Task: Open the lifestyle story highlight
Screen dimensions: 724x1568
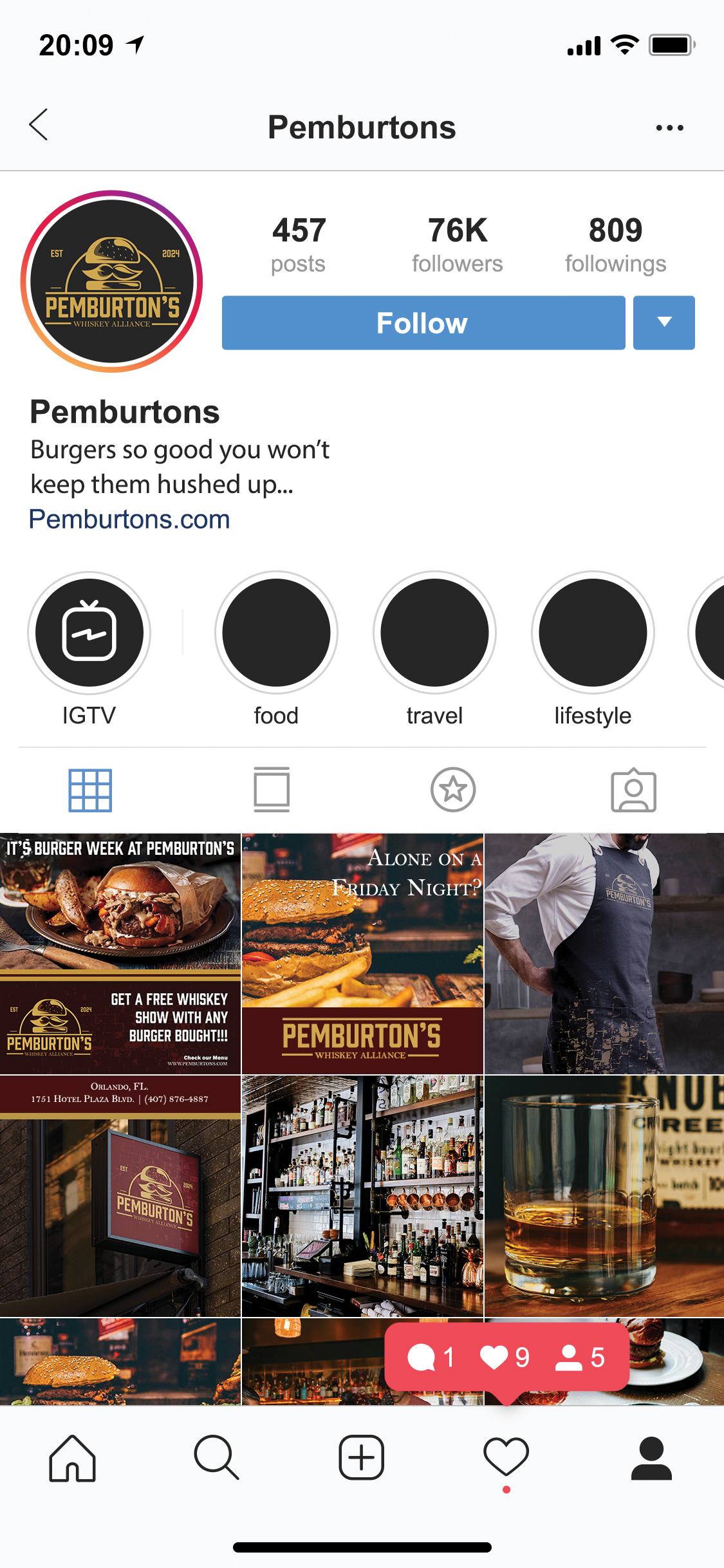Action: tap(593, 633)
